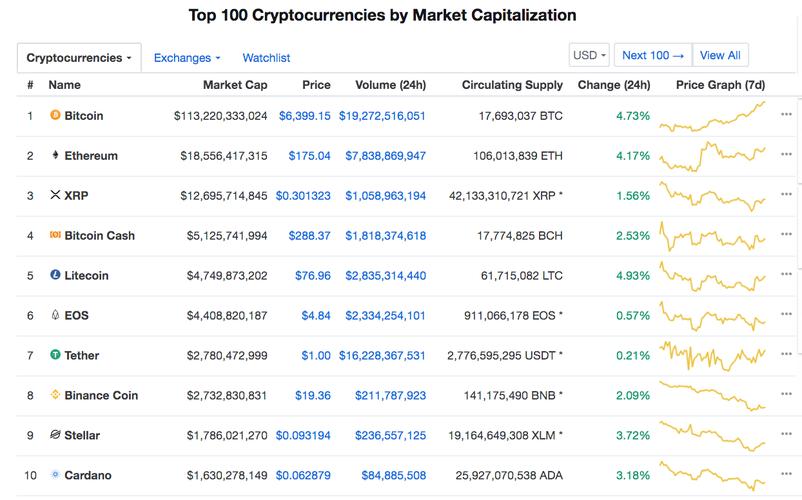Open the more options menu for Bitcoin
This screenshot has height=500, width=802.
coord(786,116)
